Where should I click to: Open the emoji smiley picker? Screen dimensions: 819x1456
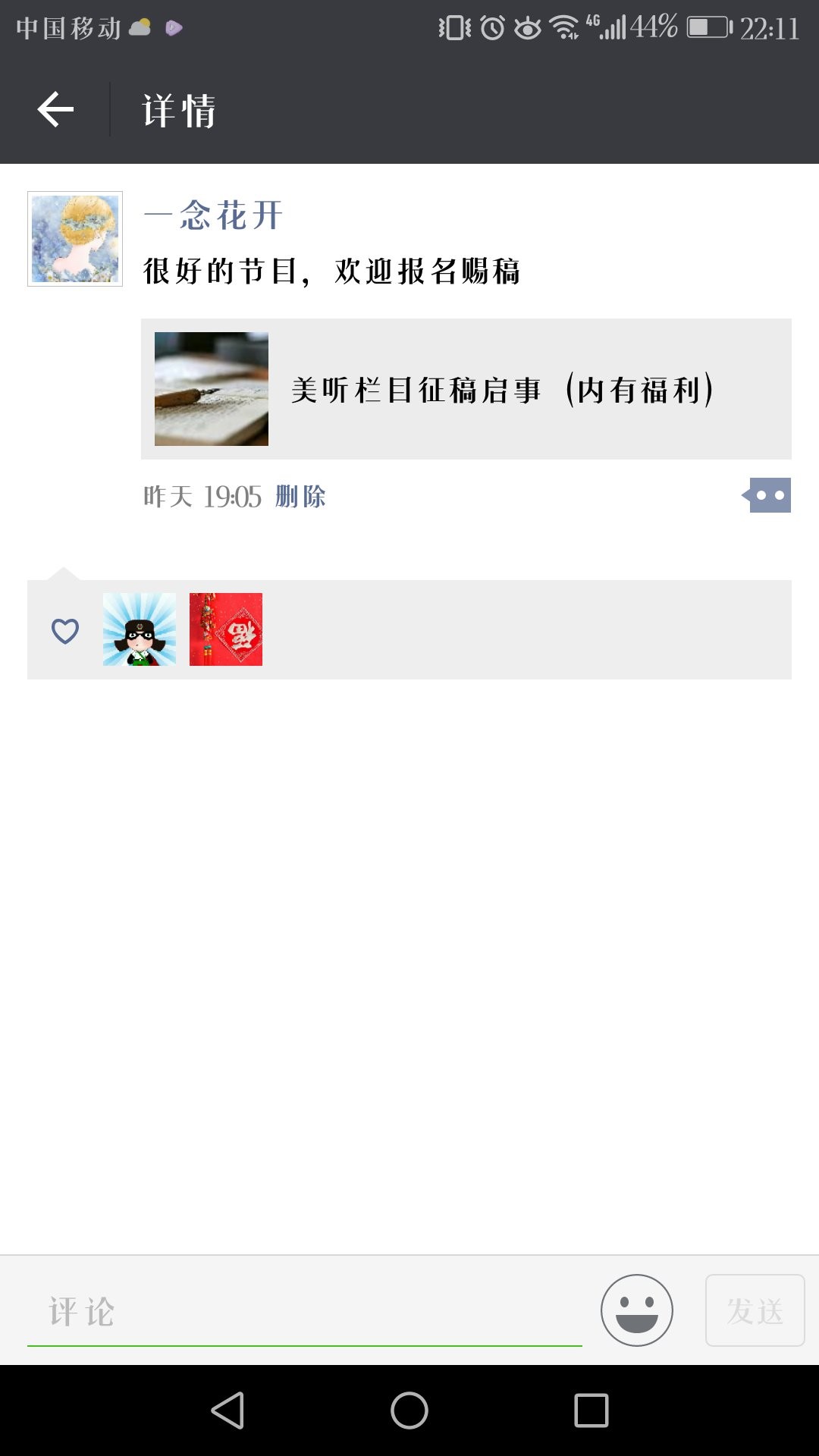pos(636,1310)
